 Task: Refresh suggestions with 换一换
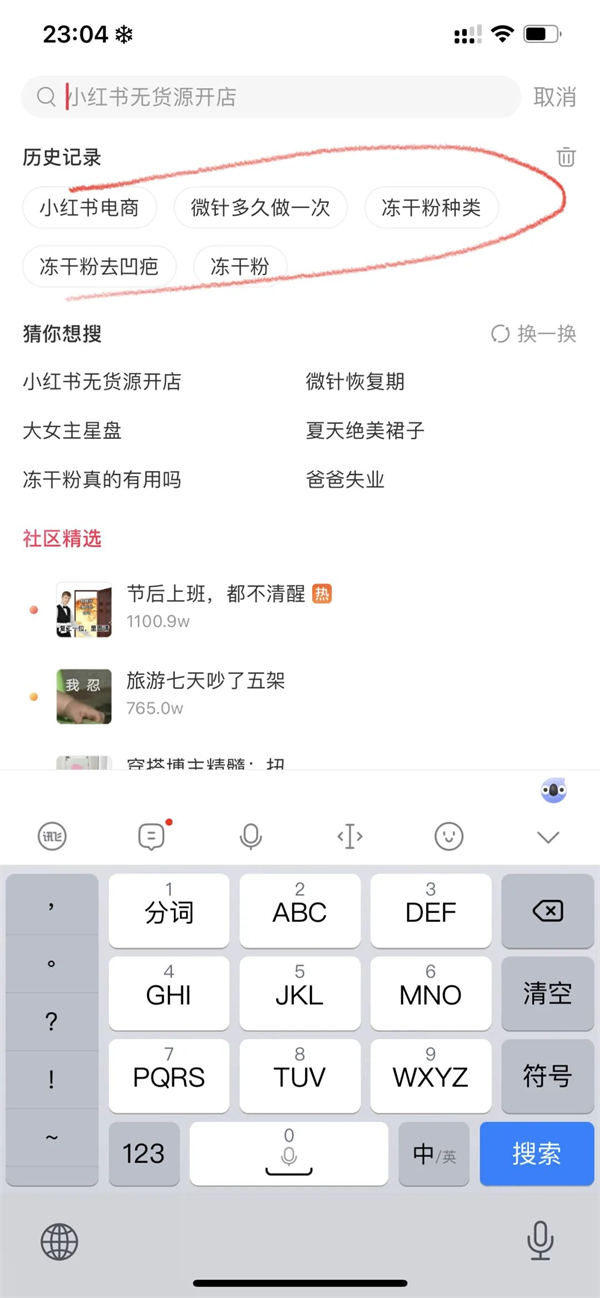(534, 334)
